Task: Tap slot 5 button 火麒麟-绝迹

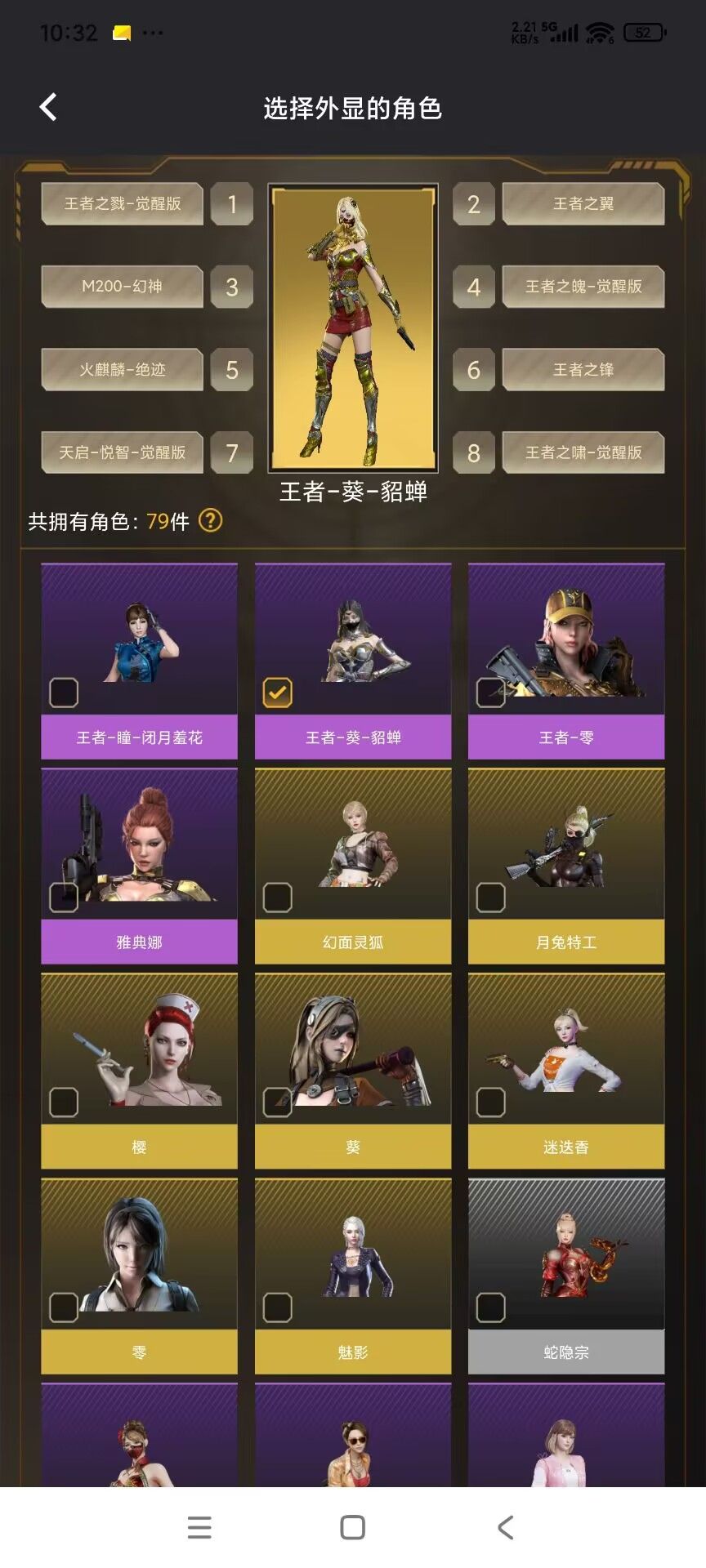Action: coord(123,369)
